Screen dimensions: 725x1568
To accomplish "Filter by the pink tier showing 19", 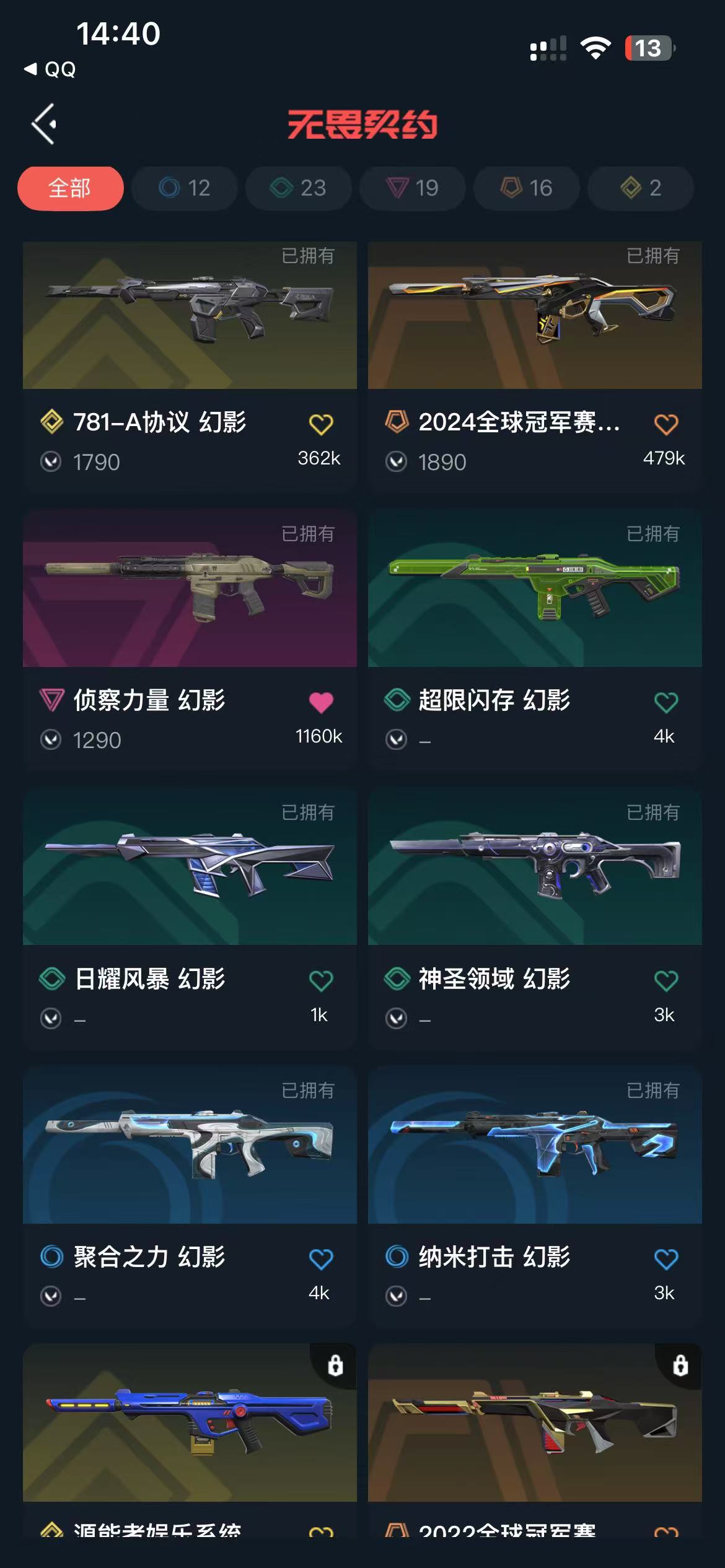I will (x=412, y=188).
